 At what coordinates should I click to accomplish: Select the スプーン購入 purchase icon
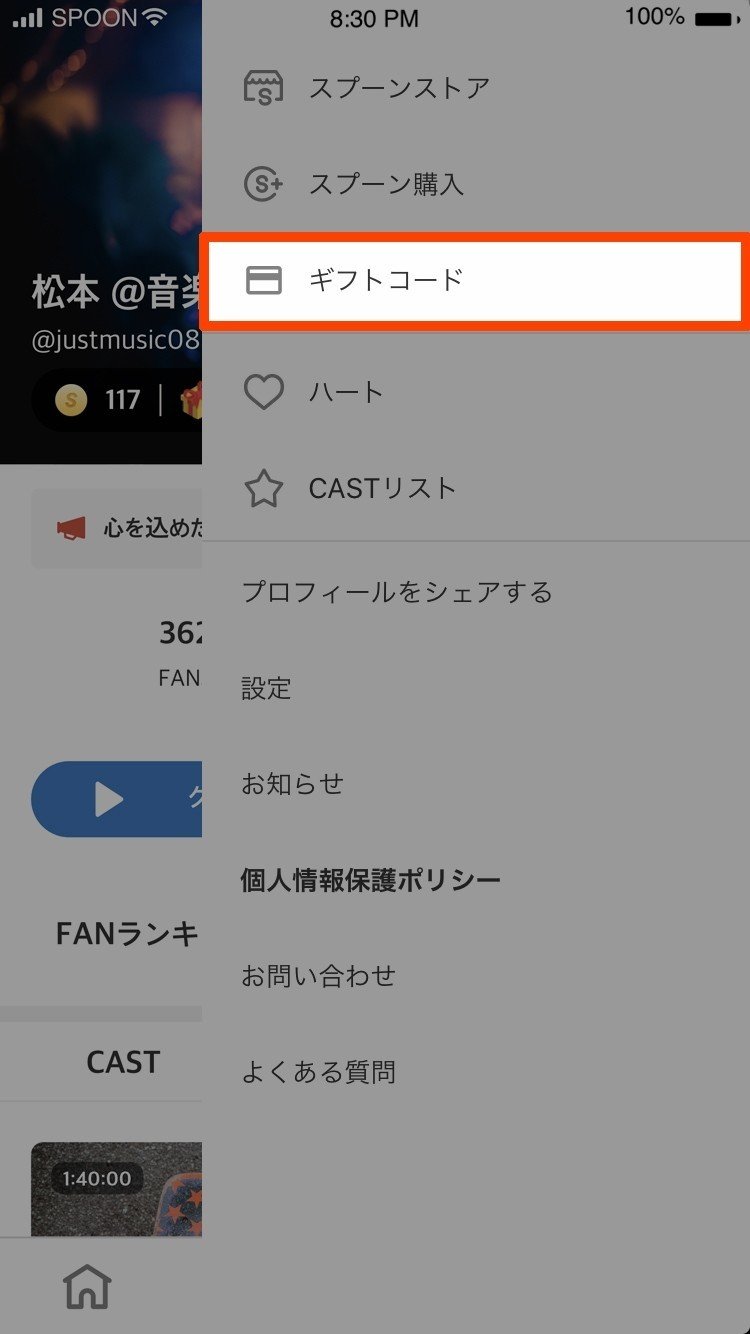point(262,185)
